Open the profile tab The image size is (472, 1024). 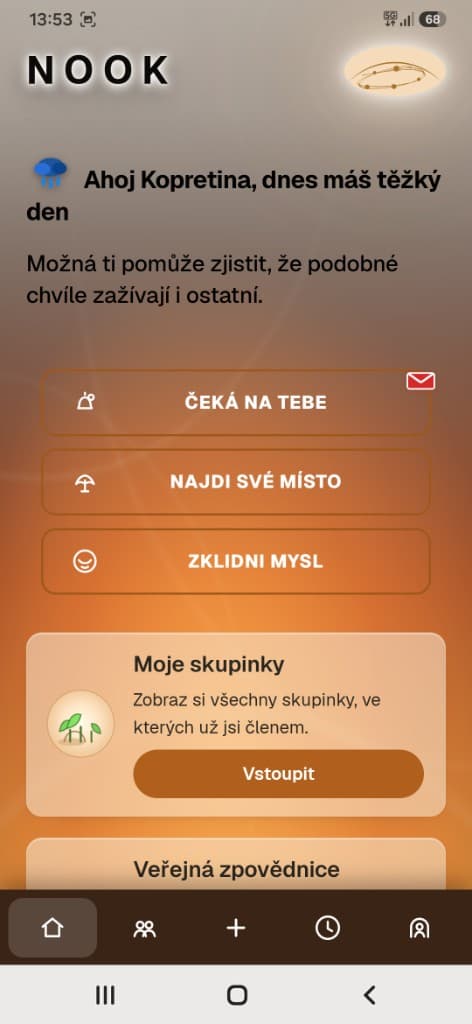419,928
